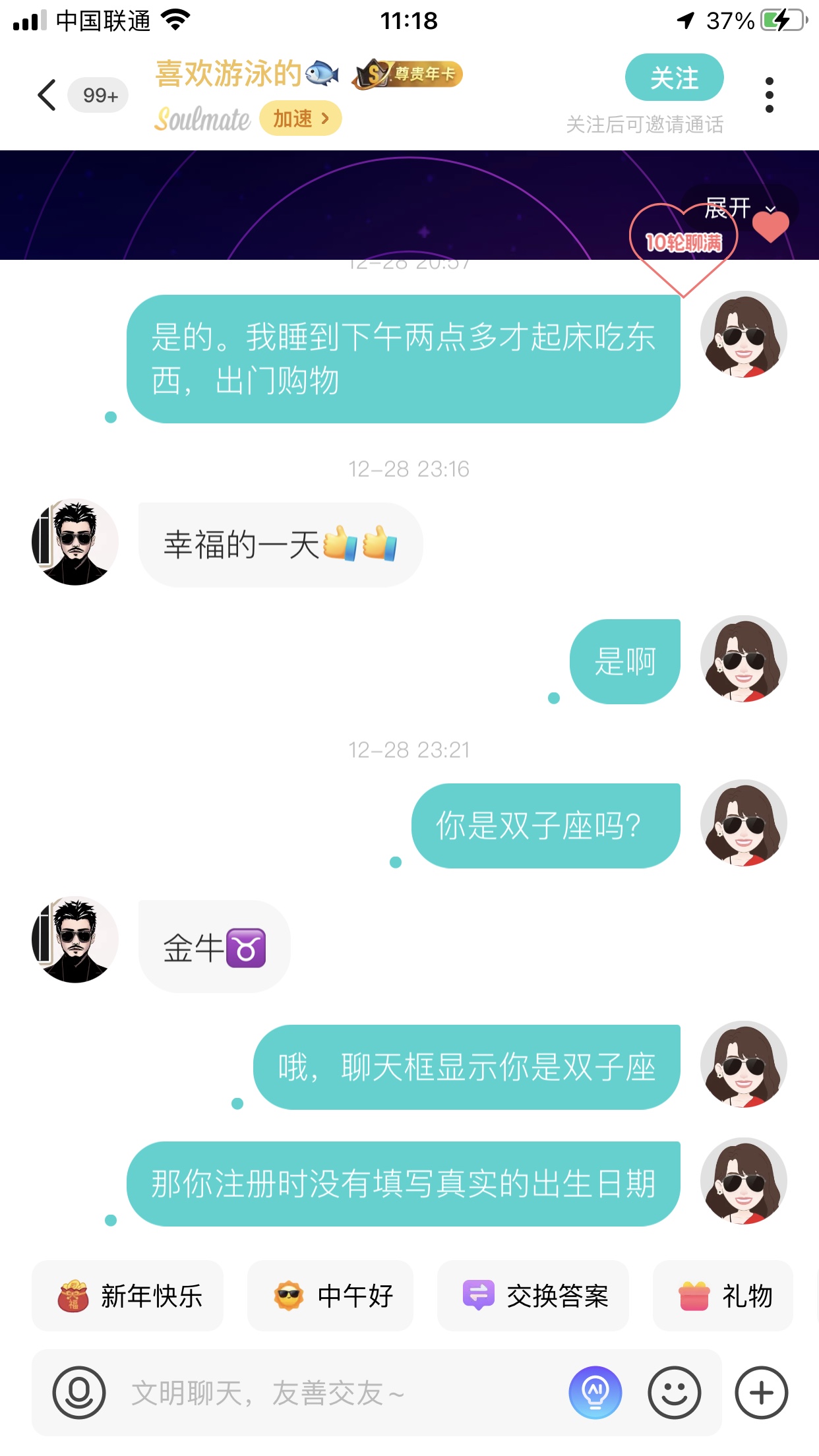
Task: Open the emoji picker
Action: 674,1393
